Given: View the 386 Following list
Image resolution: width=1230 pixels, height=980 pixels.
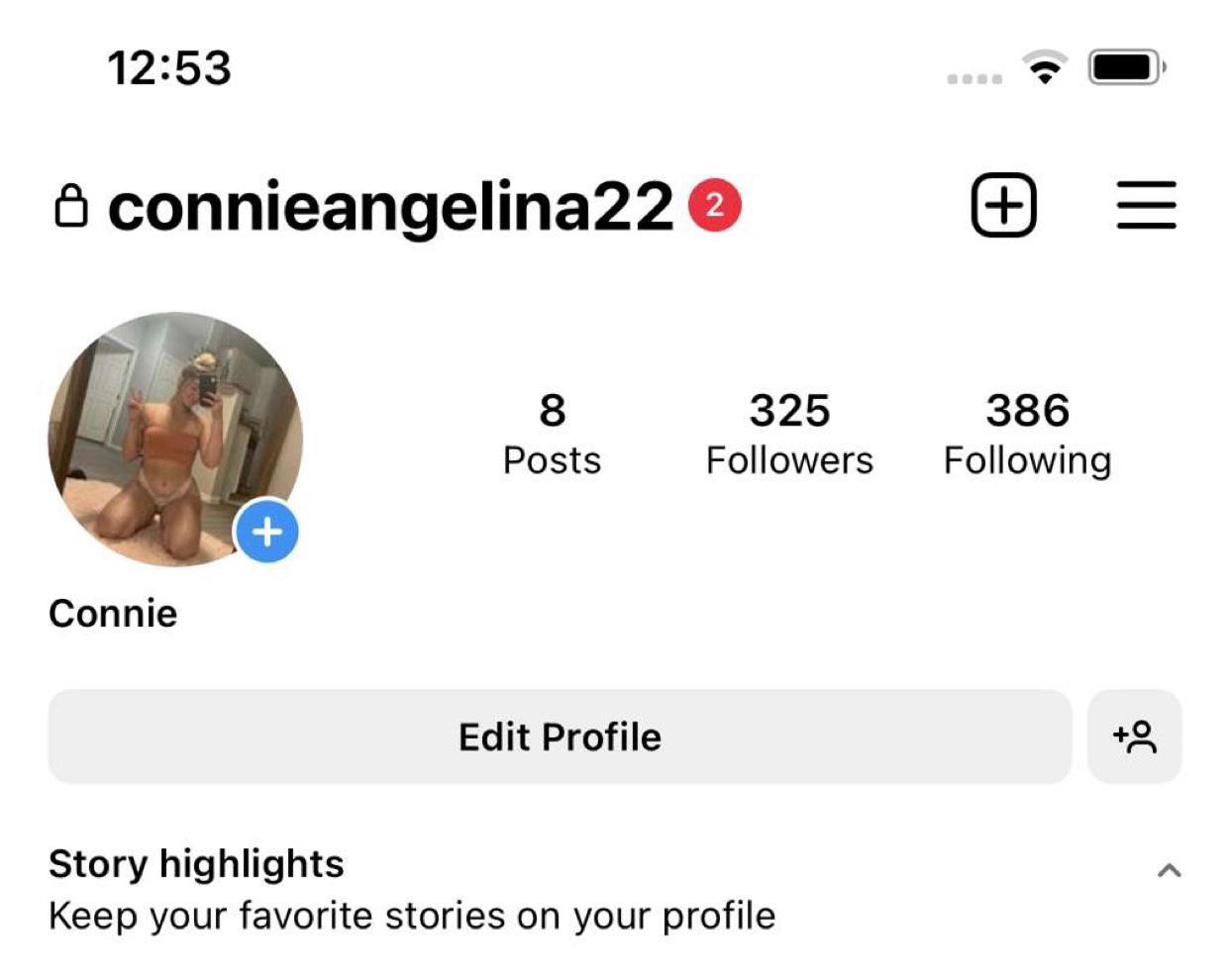Looking at the screenshot, I should tap(1027, 434).
